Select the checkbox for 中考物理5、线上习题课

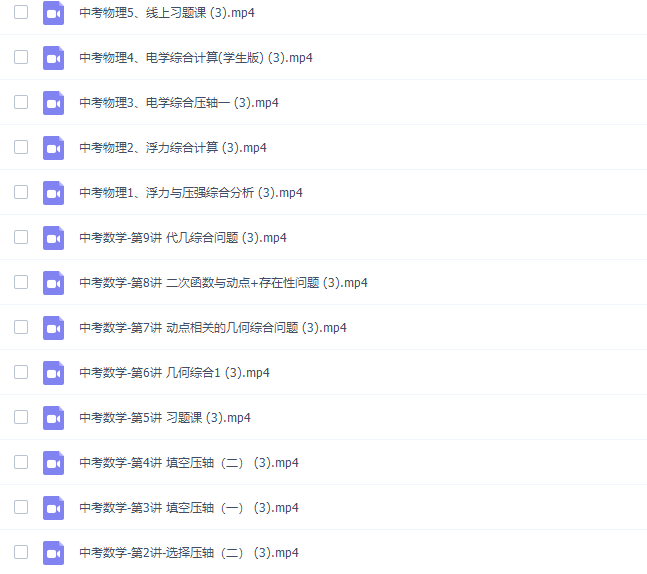pyautogui.click(x=21, y=13)
